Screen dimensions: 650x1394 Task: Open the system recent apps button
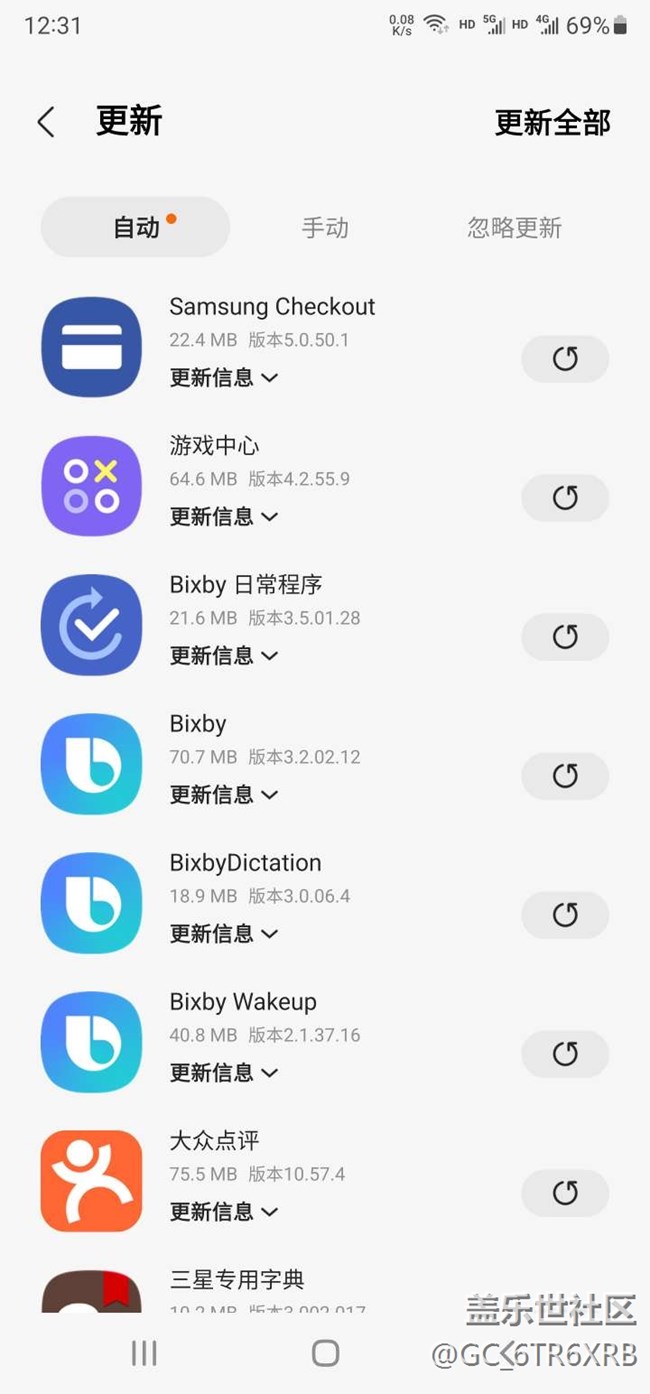pyautogui.click(x=144, y=1353)
